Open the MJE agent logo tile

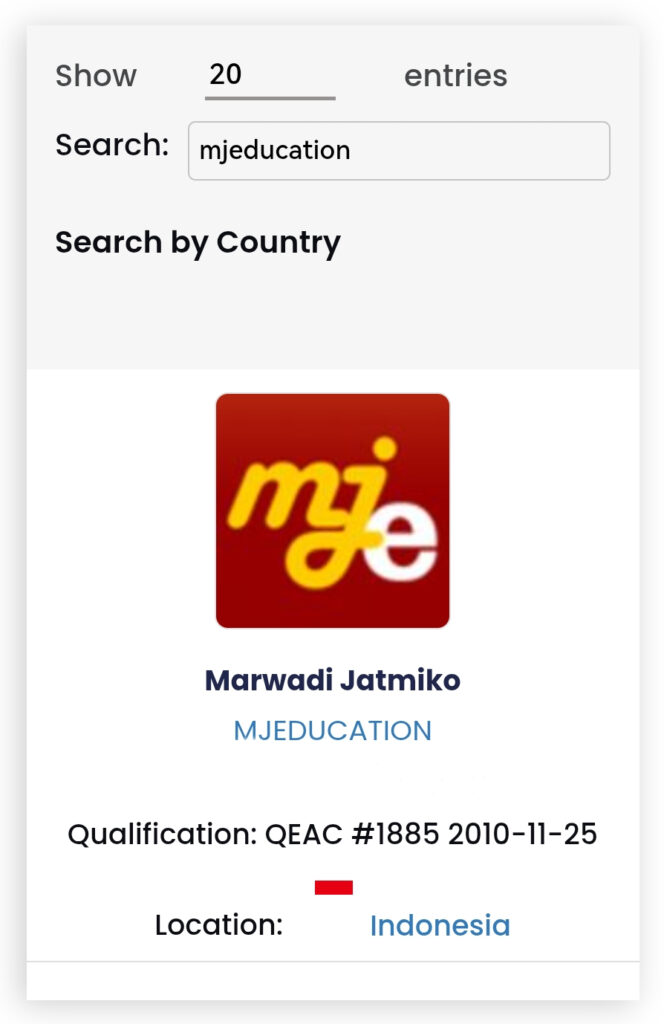point(332,510)
